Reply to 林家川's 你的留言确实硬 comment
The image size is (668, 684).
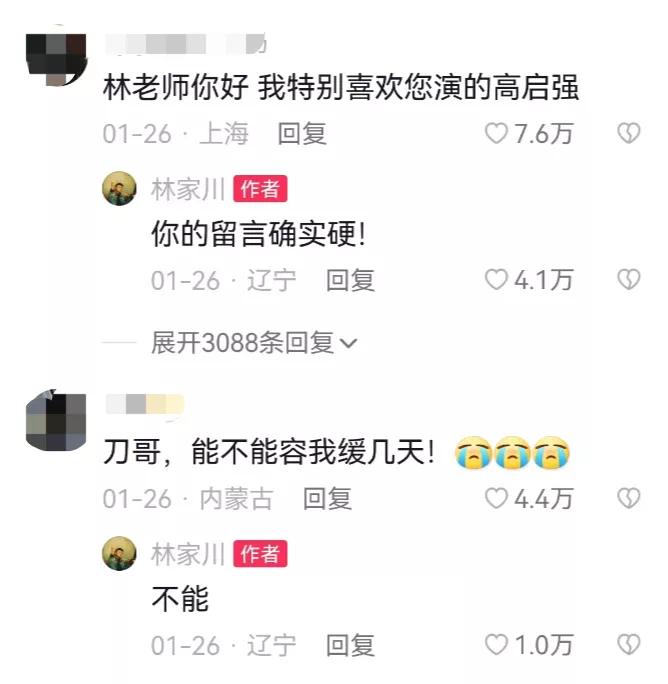tap(350, 280)
